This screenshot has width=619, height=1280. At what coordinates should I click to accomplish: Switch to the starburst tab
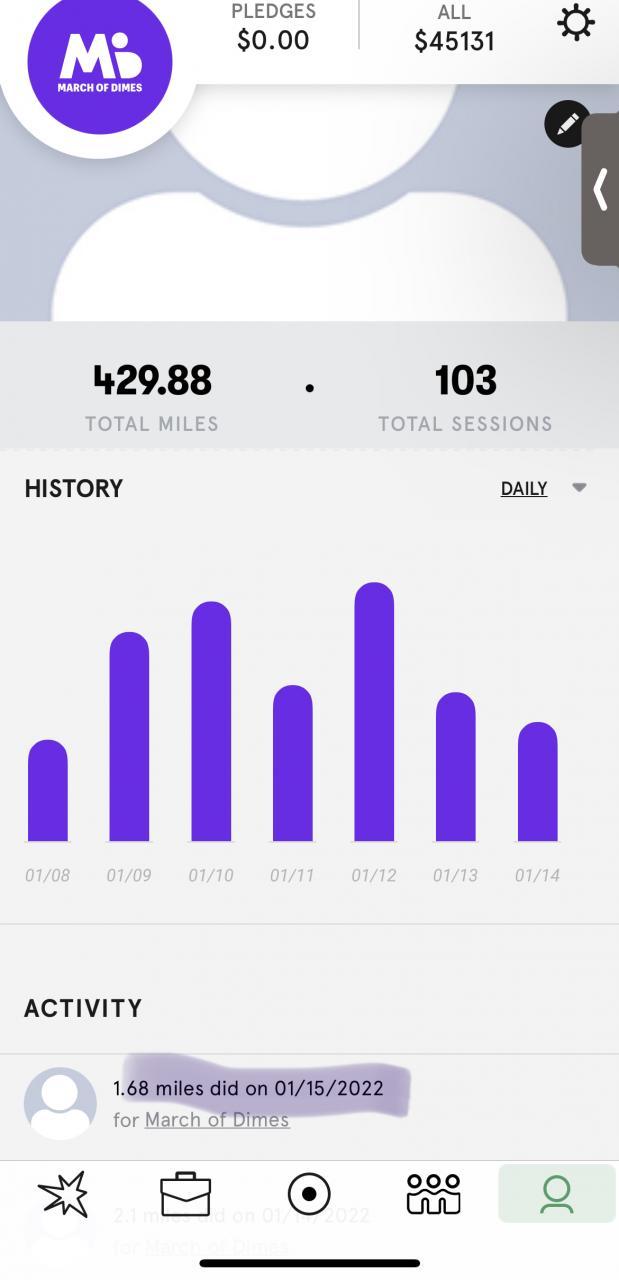tap(63, 1194)
